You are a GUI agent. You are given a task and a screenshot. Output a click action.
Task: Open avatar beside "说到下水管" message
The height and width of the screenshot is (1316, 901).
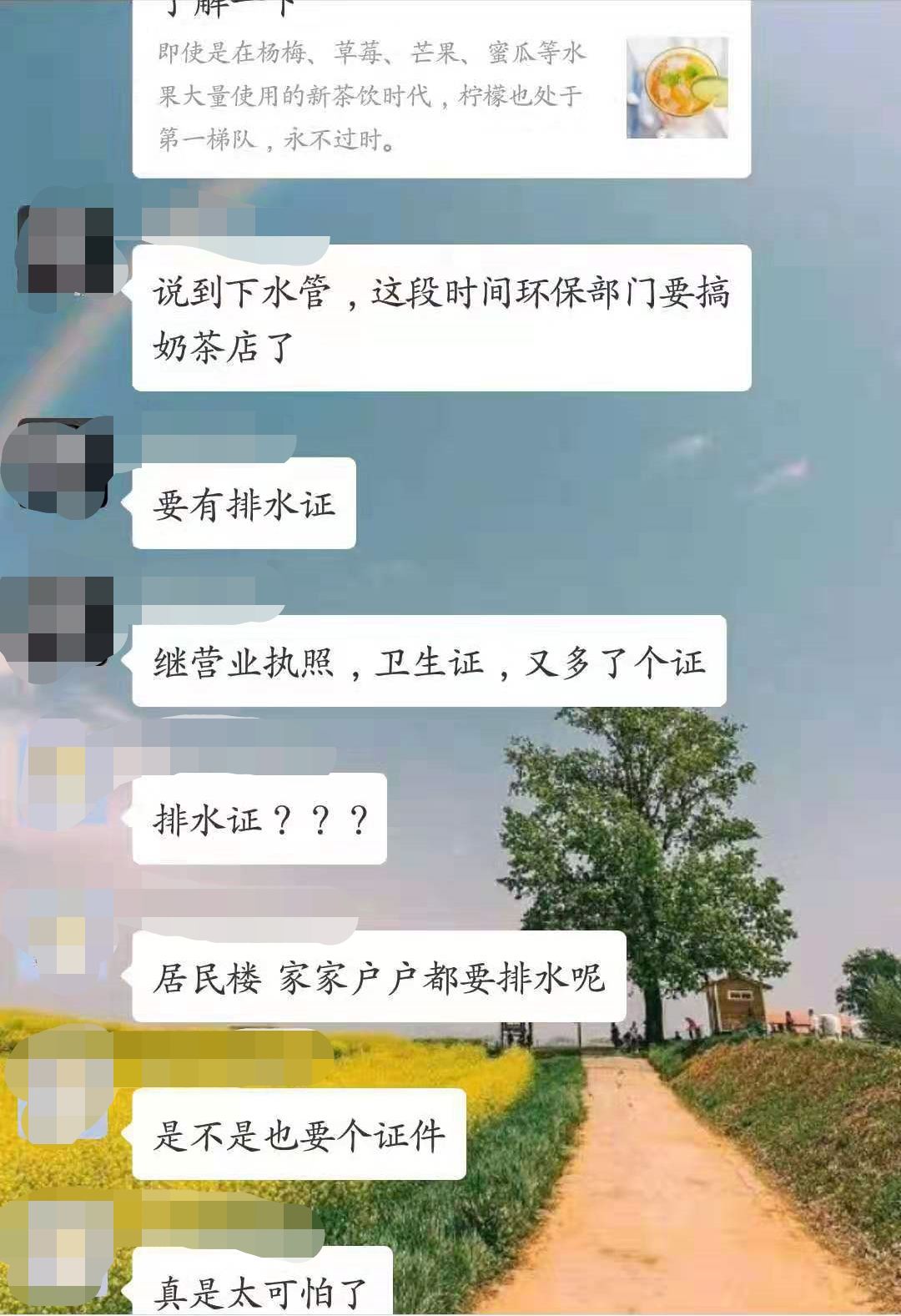tap(67, 250)
